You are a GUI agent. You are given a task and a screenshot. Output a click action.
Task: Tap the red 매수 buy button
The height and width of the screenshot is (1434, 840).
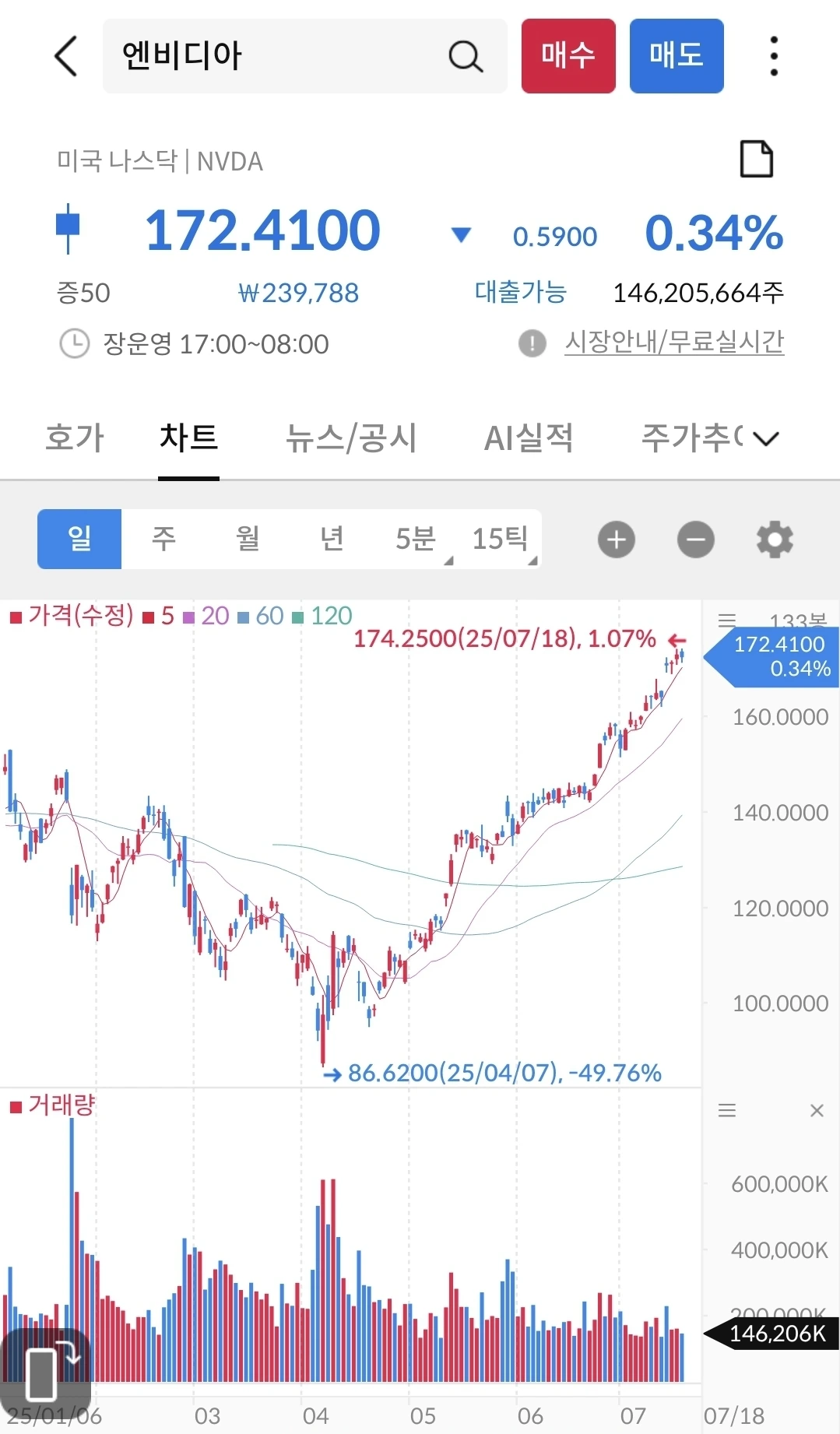pos(568,56)
